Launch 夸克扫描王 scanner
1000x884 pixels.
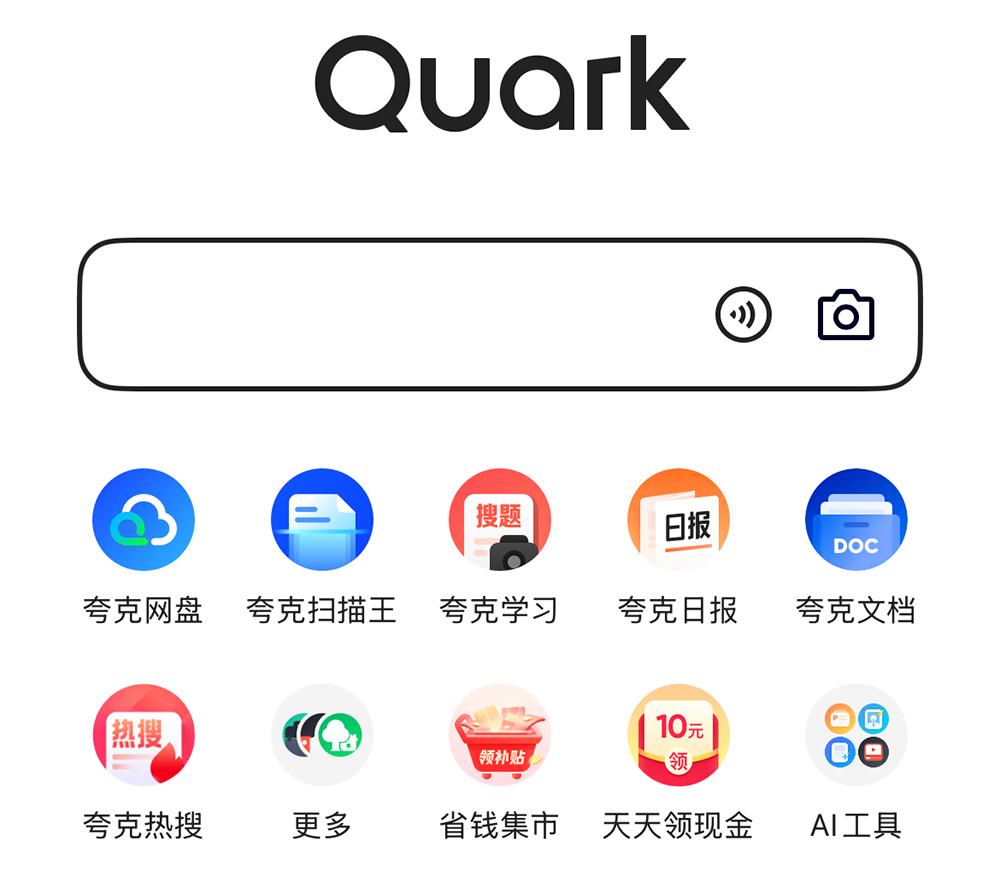coord(322,520)
